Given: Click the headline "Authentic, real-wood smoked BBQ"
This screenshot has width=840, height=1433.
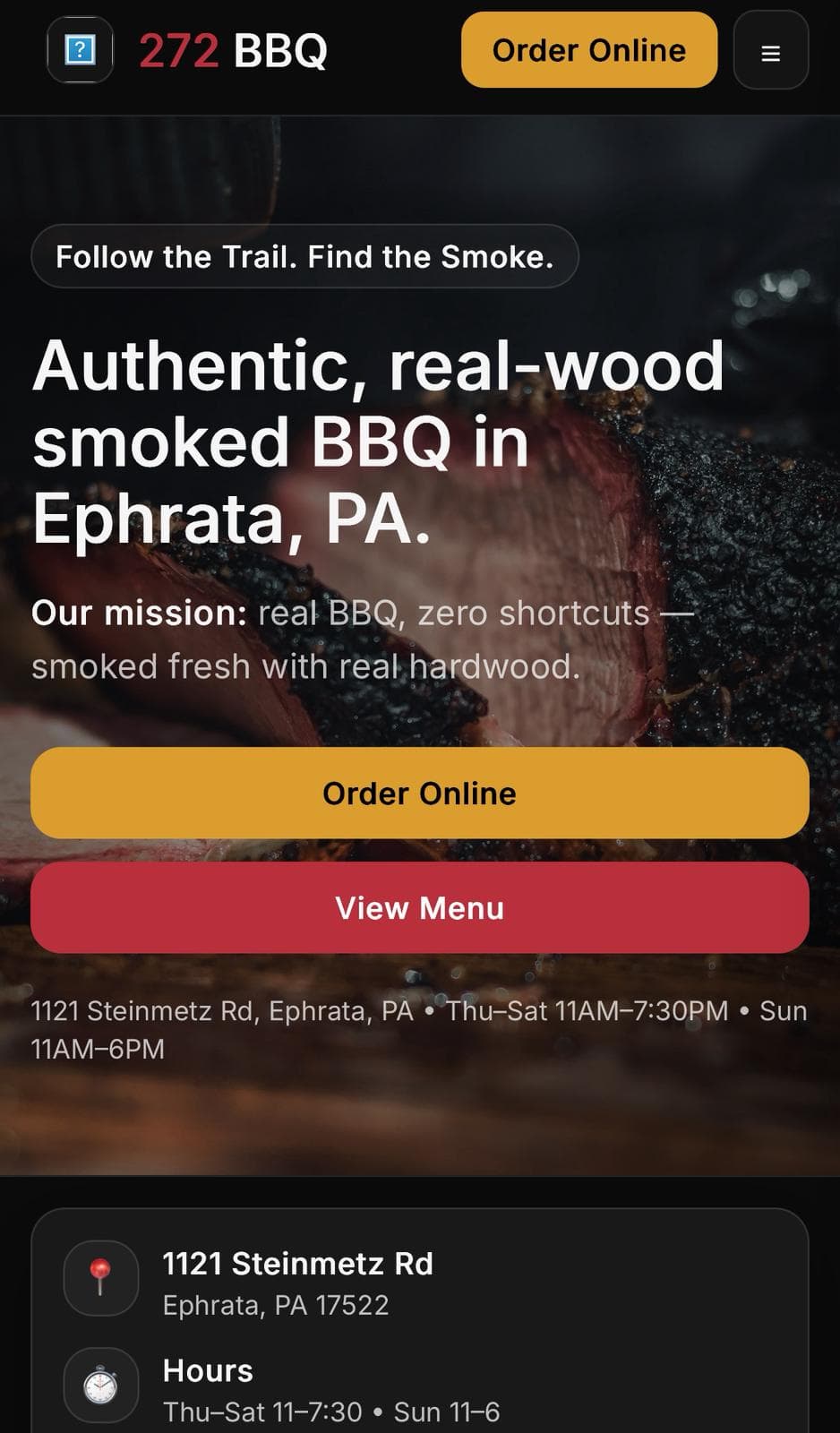Looking at the screenshot, I should pos(376,439).
